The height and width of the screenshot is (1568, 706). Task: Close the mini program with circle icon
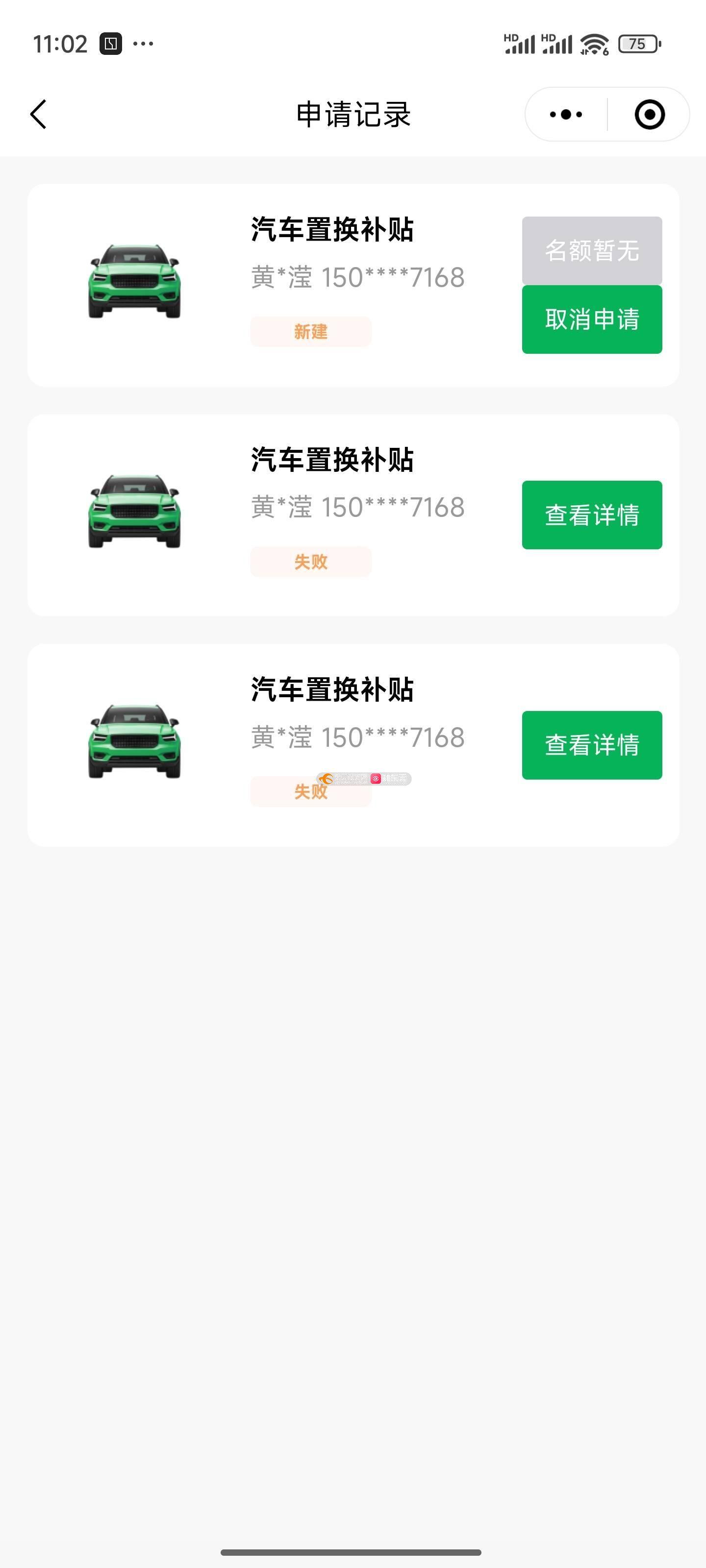tap(649, 115)
